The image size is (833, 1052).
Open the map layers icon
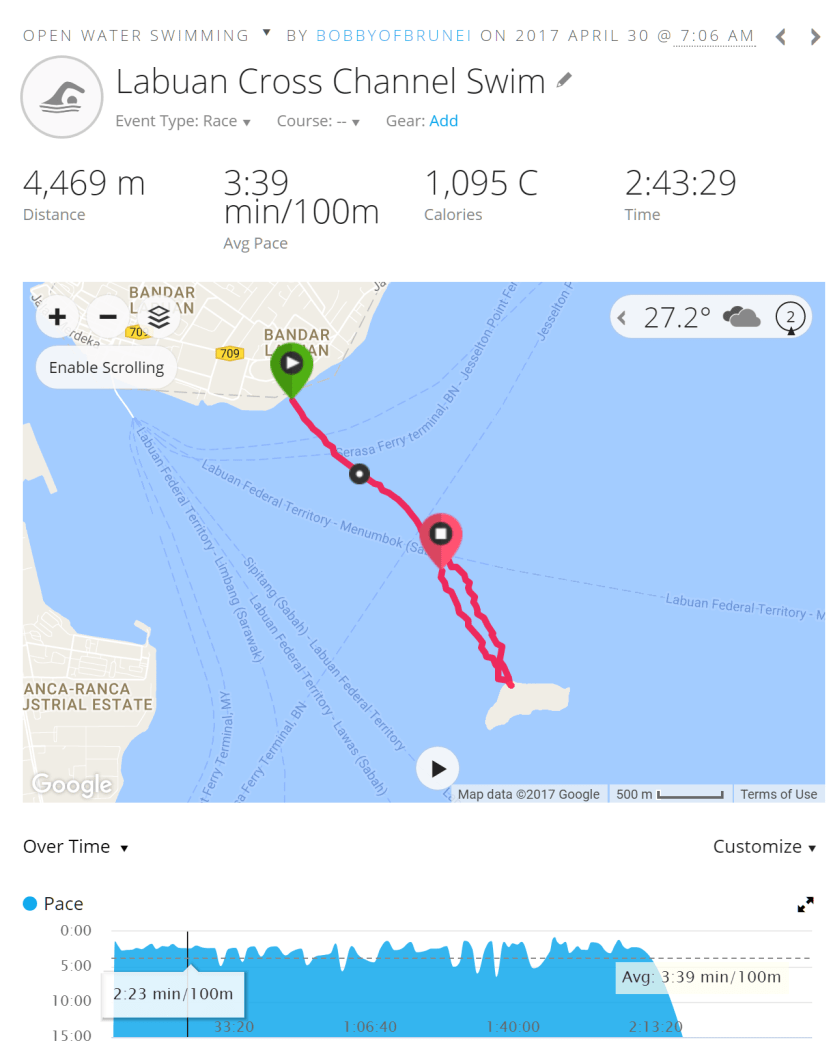pos(158,316)
